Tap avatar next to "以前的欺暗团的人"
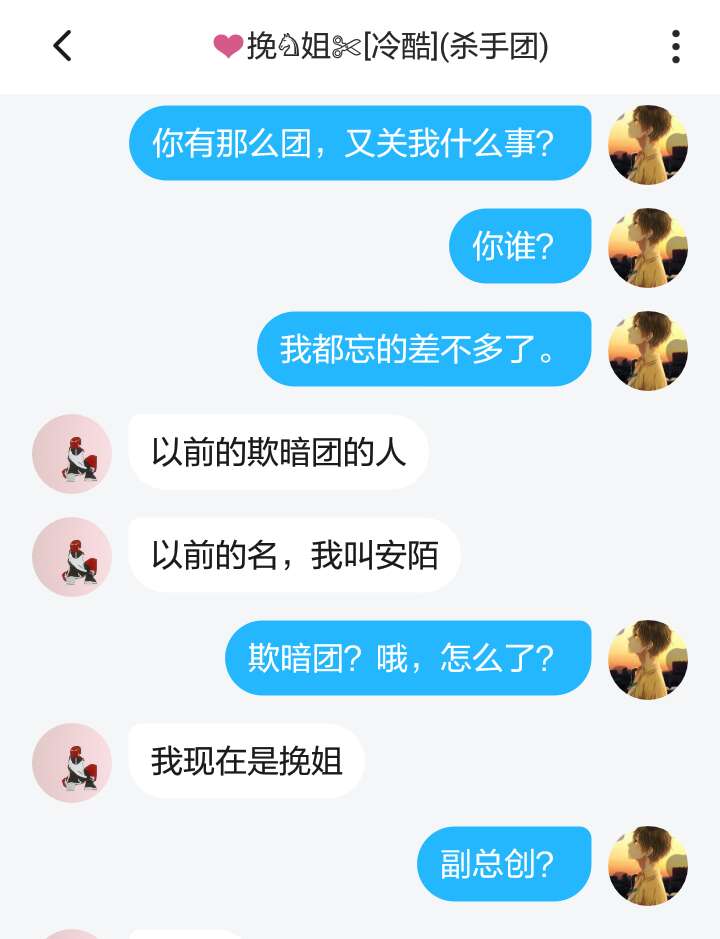This screenshot has width=720, height=939. tap(72, 453)
